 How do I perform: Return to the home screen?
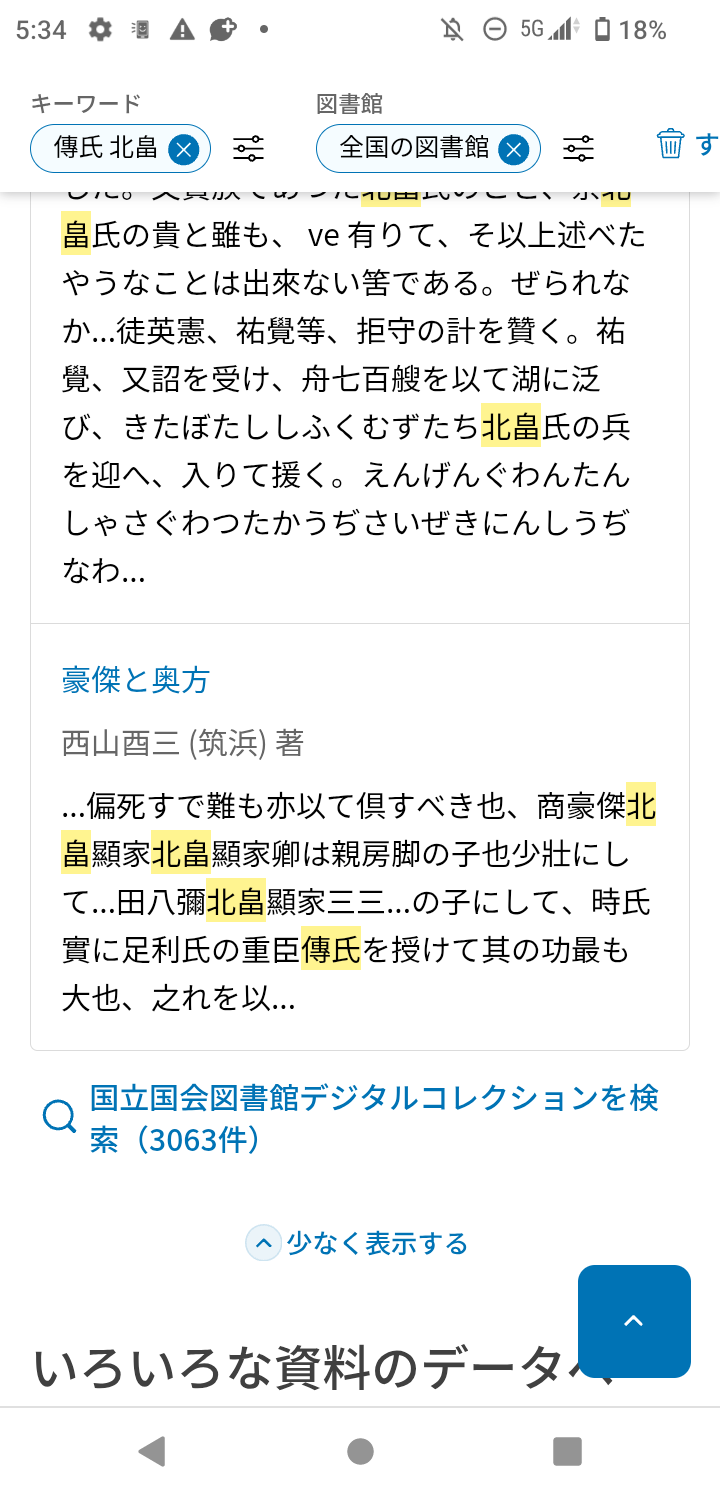click(x=360, y=1451)
